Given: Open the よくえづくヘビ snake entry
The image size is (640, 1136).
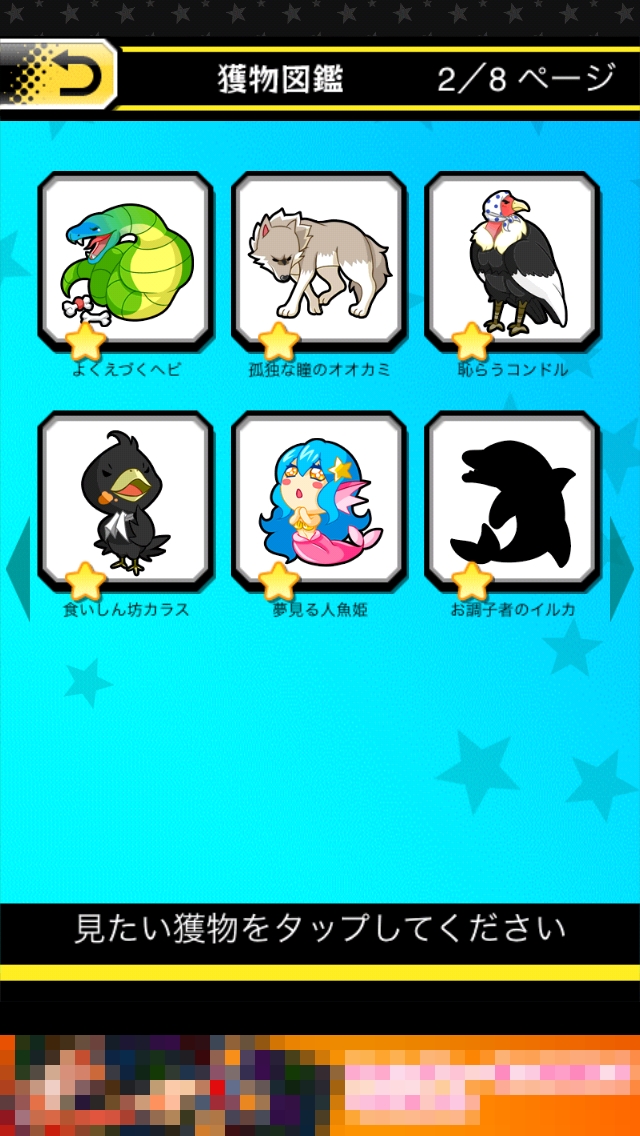Looking at the screenshot, I should 125,260.
